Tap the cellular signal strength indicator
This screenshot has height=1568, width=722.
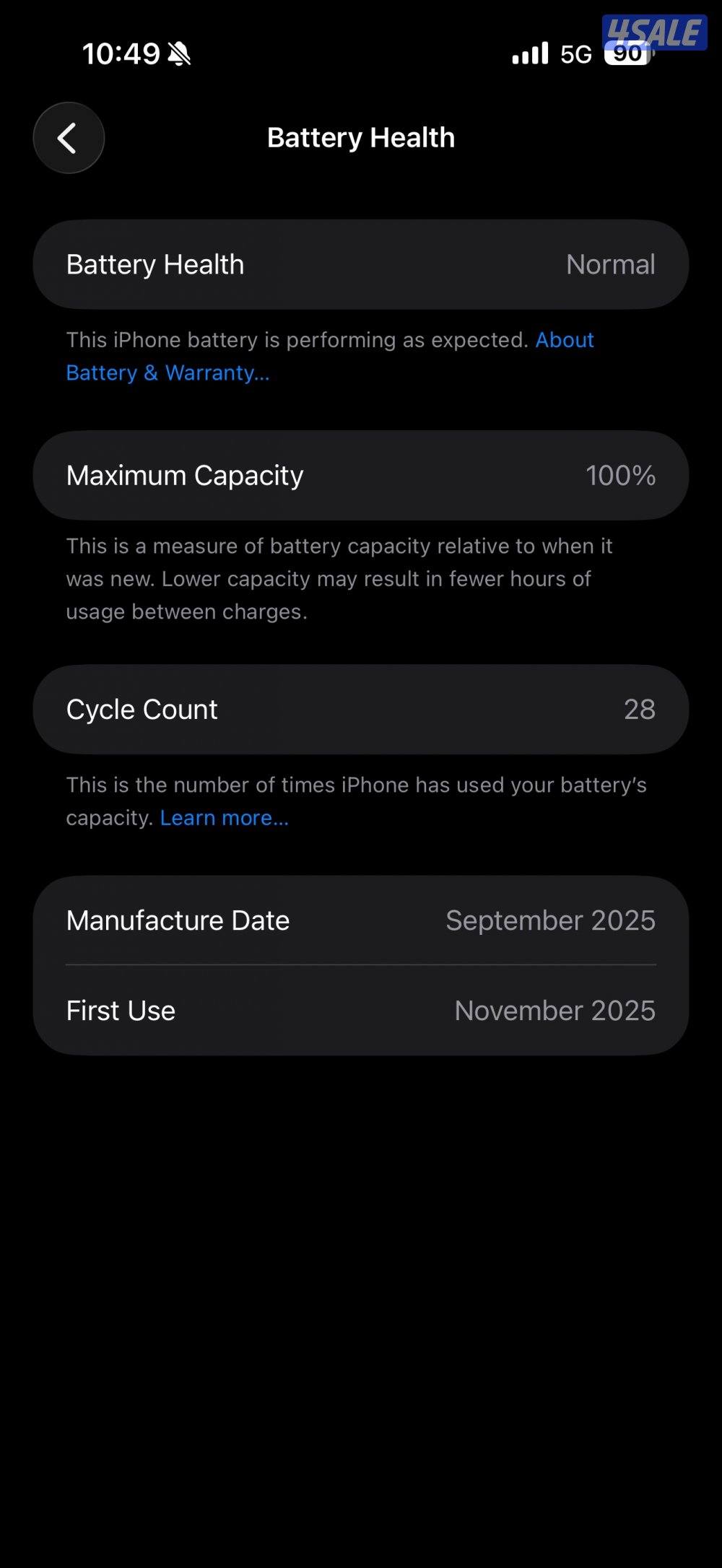pos(531,53)
